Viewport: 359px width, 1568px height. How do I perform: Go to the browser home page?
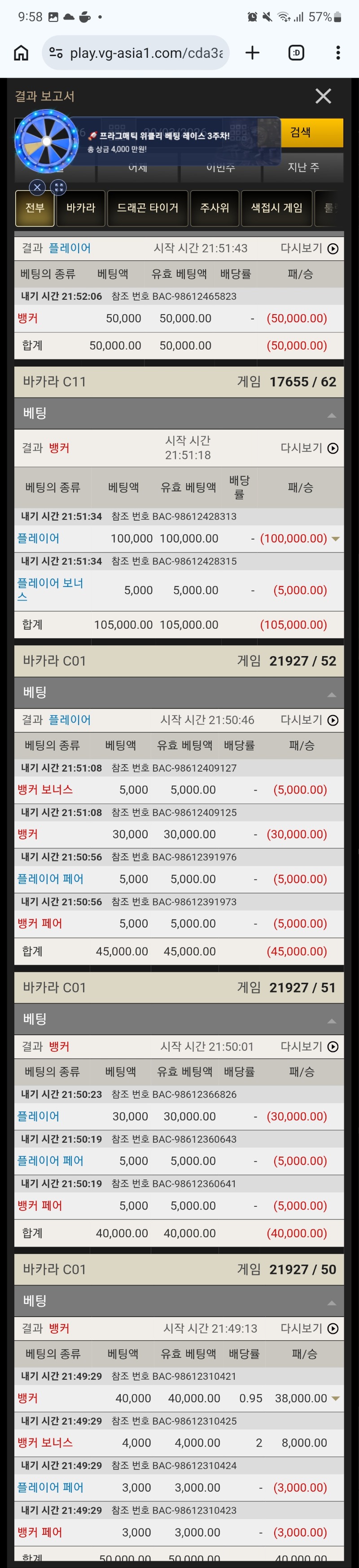click(22, 53)
